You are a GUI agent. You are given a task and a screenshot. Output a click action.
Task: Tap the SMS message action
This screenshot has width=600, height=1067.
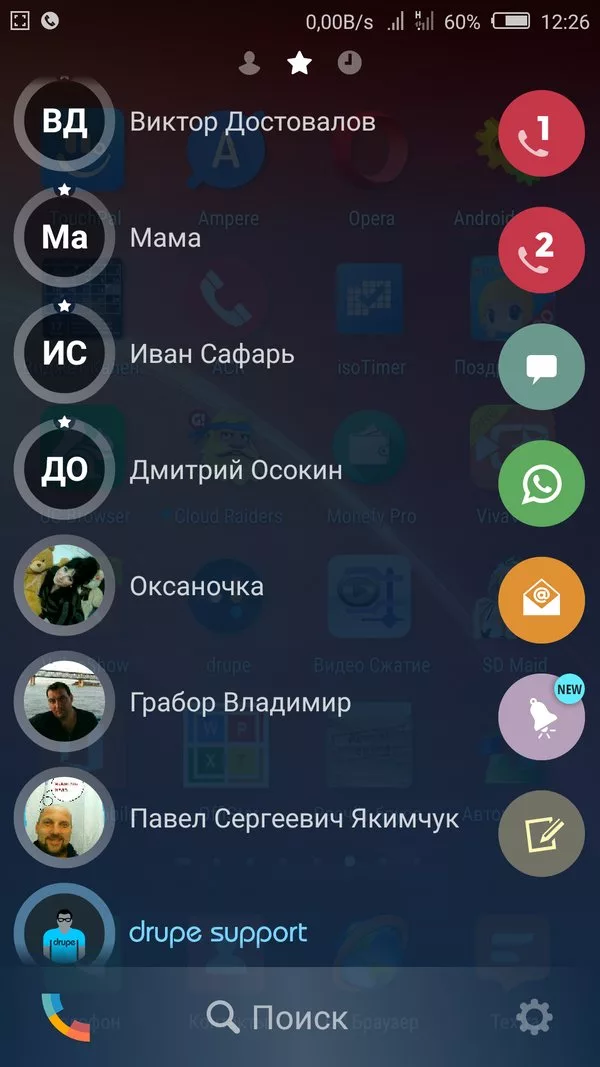point(541,367)
